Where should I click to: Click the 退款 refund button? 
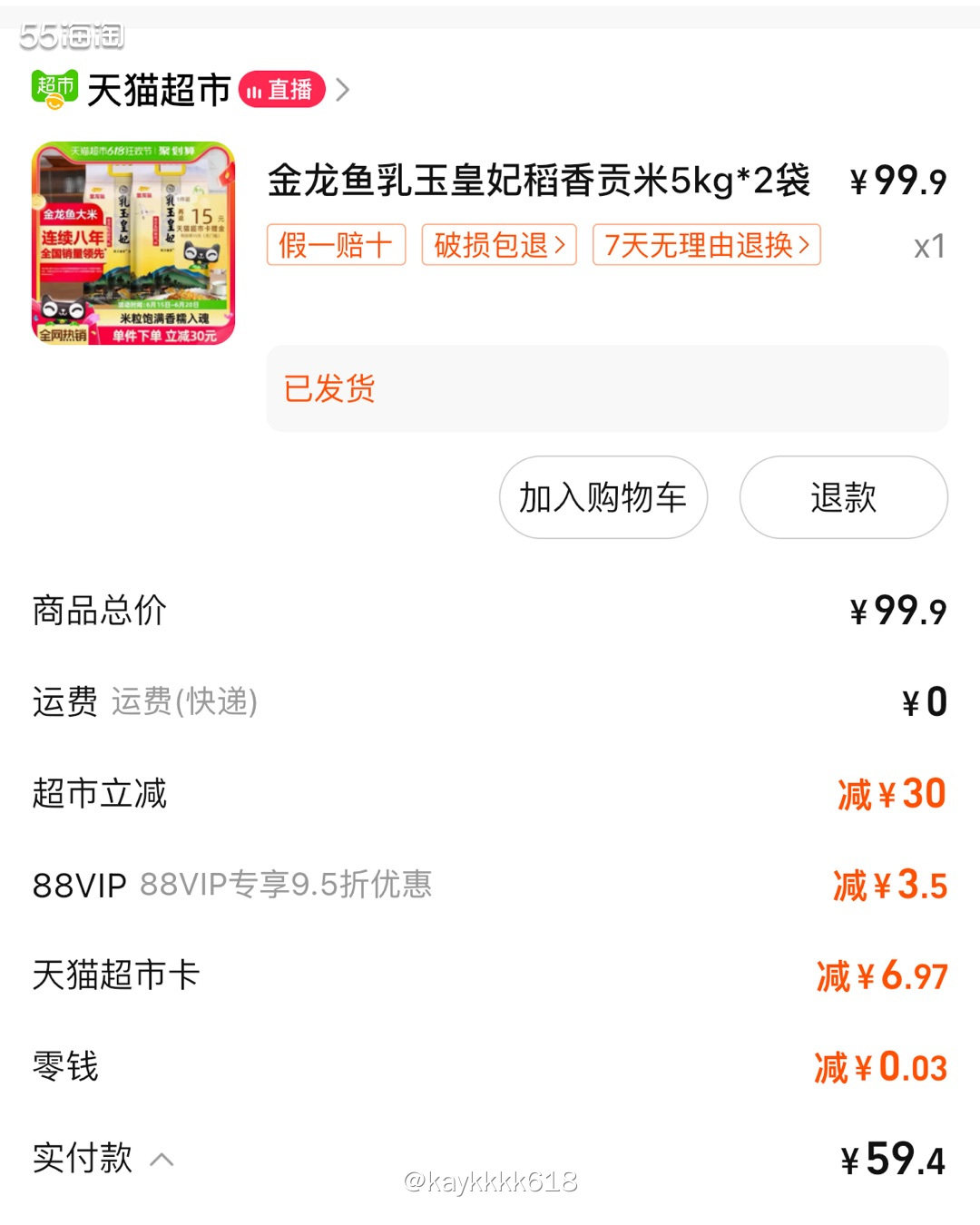[x=843, y=497]
